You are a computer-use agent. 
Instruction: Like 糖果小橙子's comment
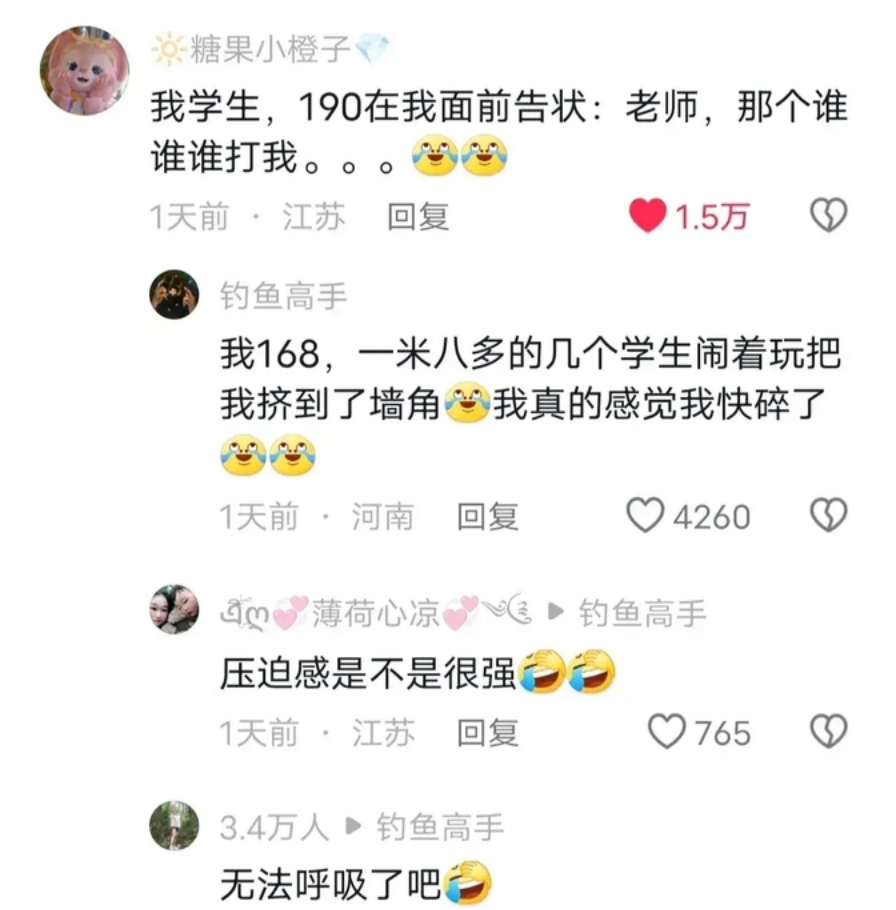648,216
